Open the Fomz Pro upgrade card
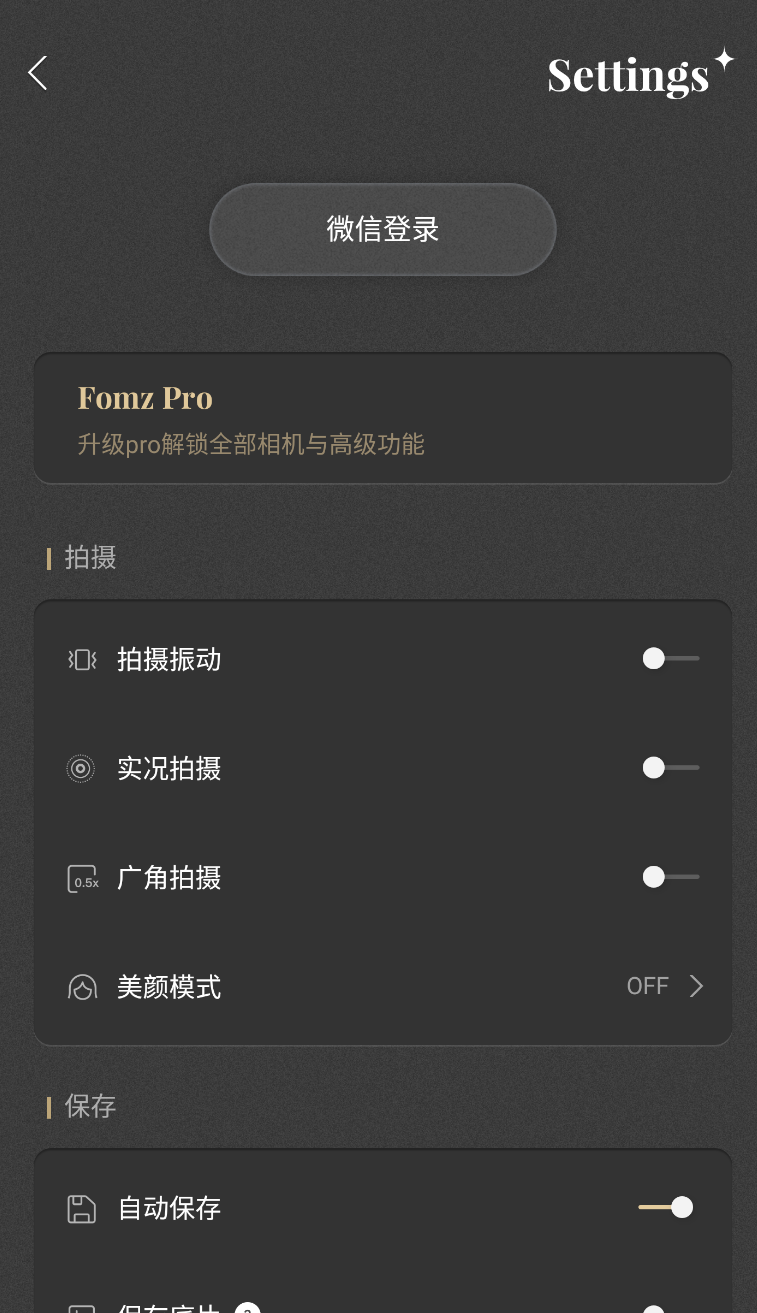Image resolution: width=757 pixels, height=1313 pixels. (382, 418)
